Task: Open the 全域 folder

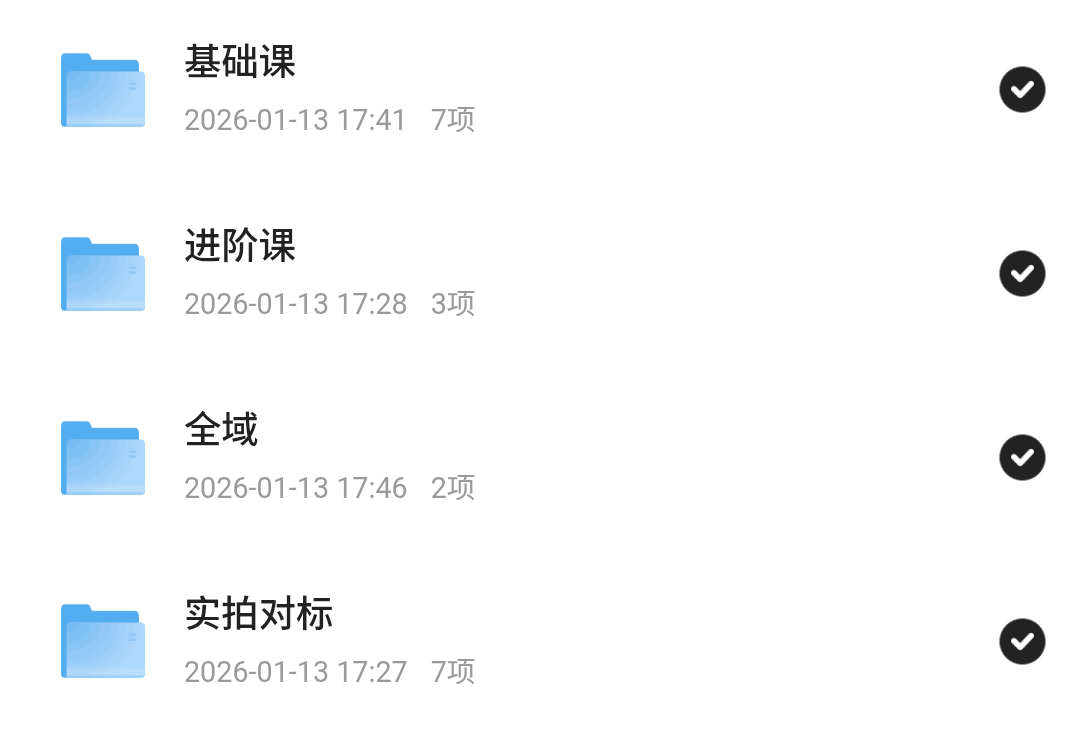Action: (x=222, y=431)
